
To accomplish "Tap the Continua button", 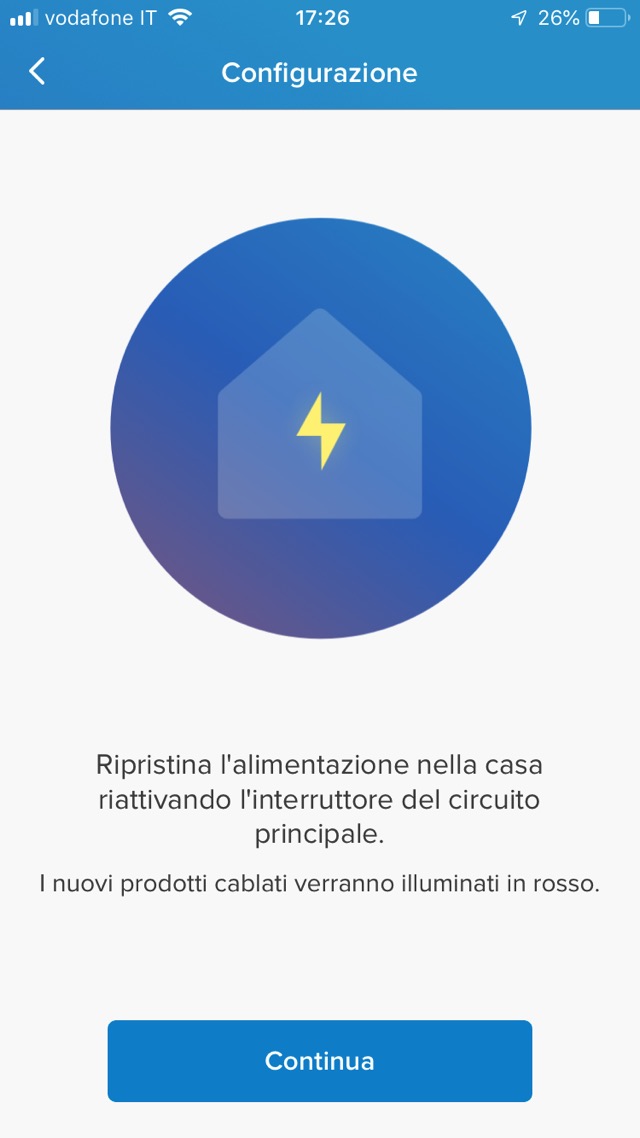I will pos(320,1060).
